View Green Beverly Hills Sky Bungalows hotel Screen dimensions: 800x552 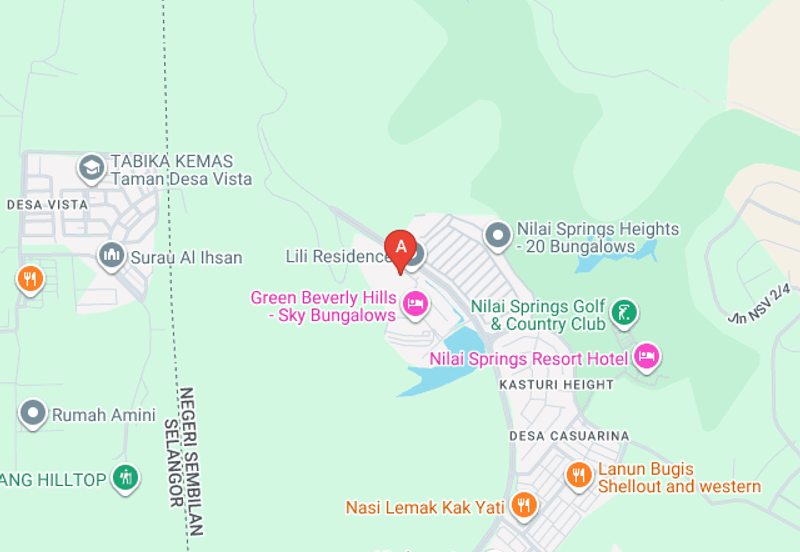tap(415, 304)
